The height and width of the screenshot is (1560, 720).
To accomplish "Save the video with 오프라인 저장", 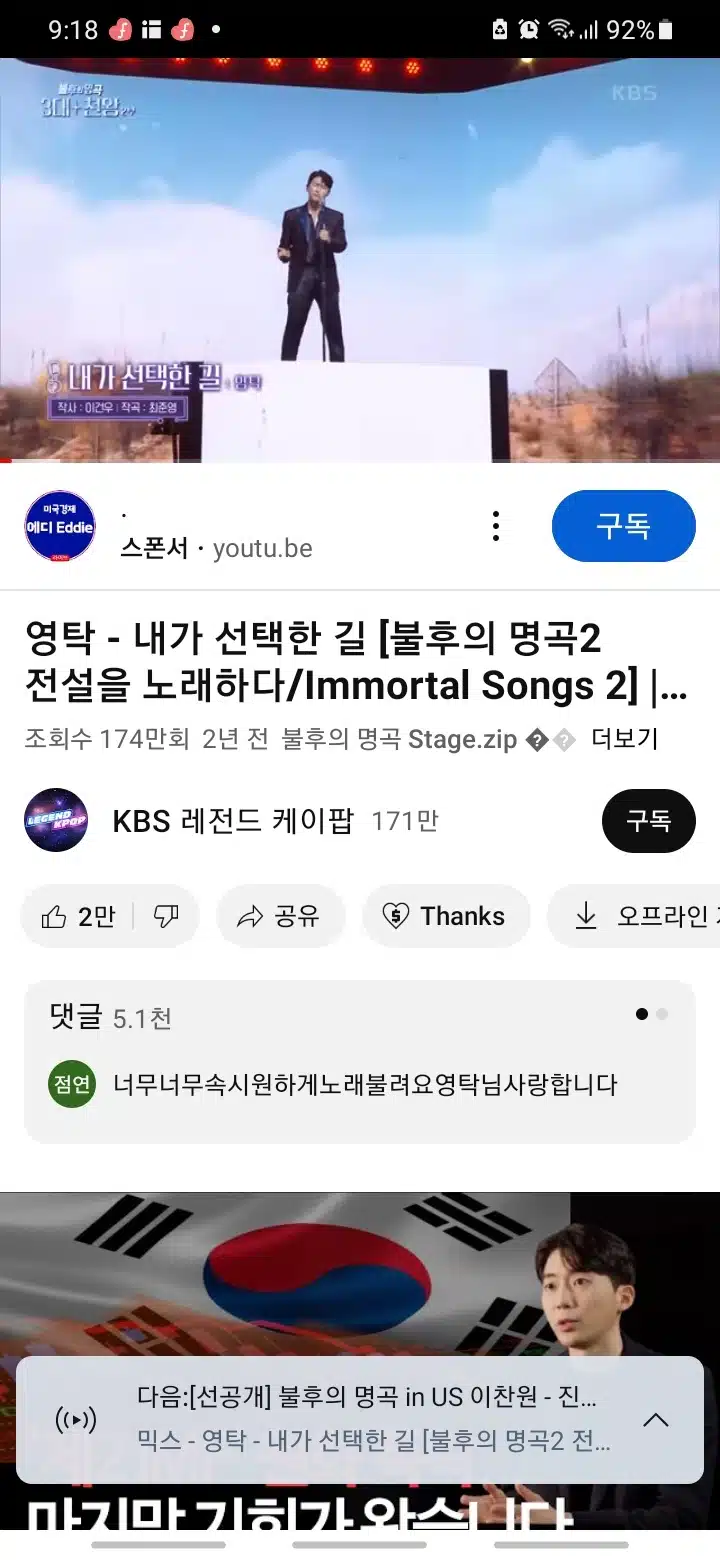I will (x=633, y=916).
